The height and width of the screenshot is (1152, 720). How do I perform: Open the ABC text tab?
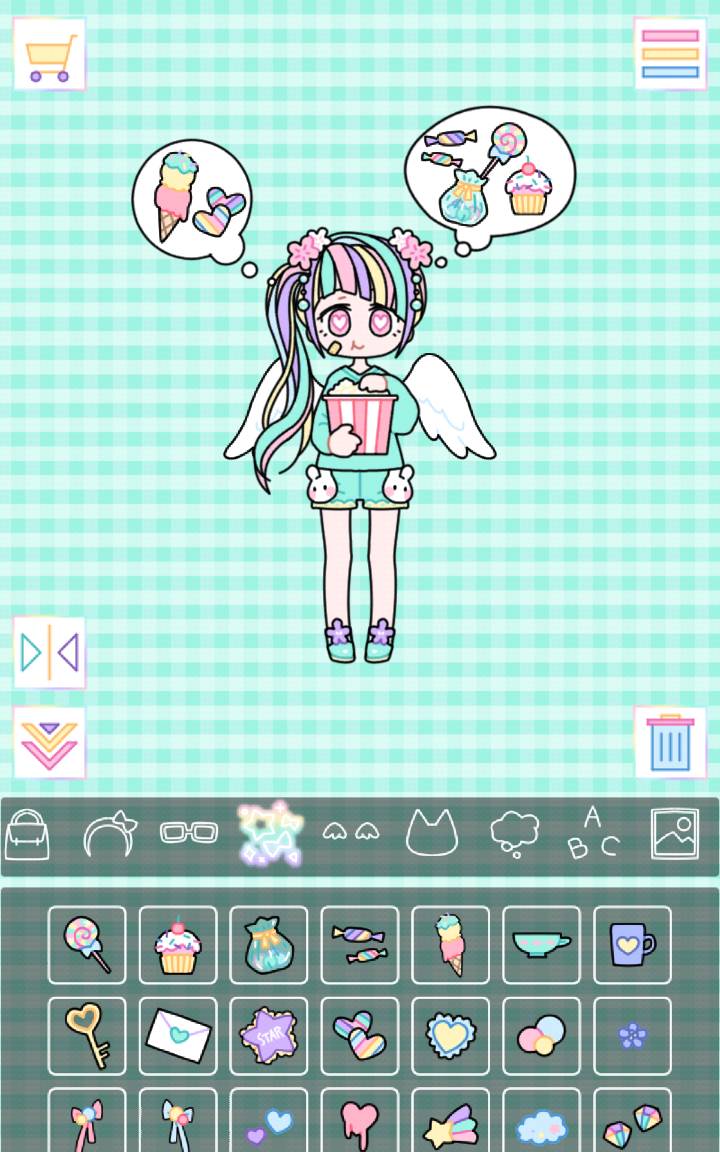[594, 834]
